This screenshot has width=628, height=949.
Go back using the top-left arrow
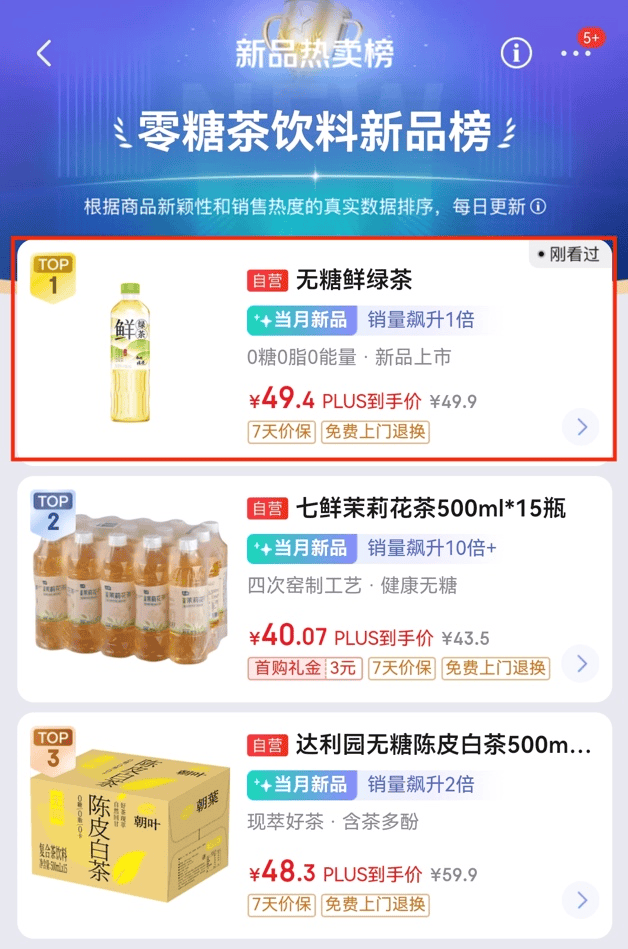click(44, 53)
